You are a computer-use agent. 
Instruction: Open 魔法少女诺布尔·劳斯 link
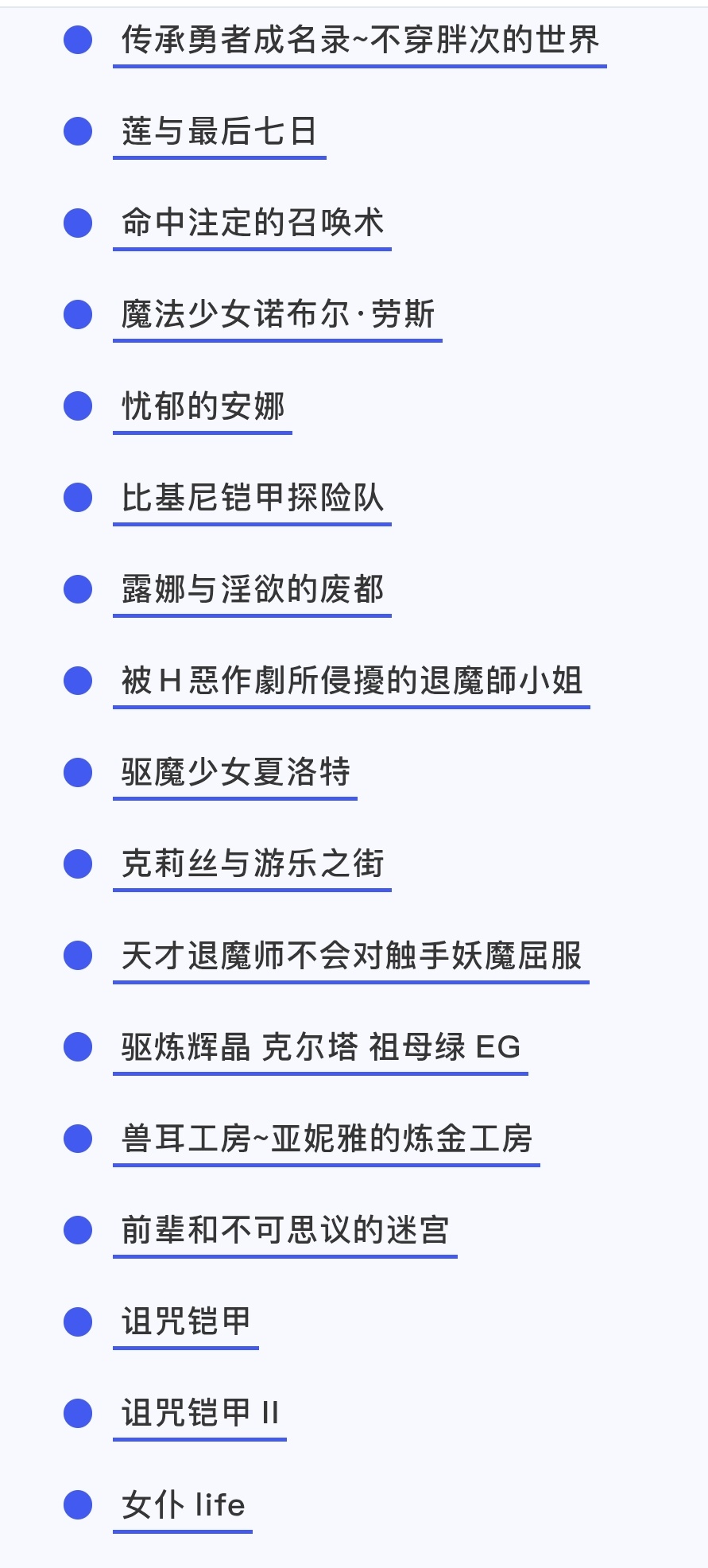tap(278, 314)
